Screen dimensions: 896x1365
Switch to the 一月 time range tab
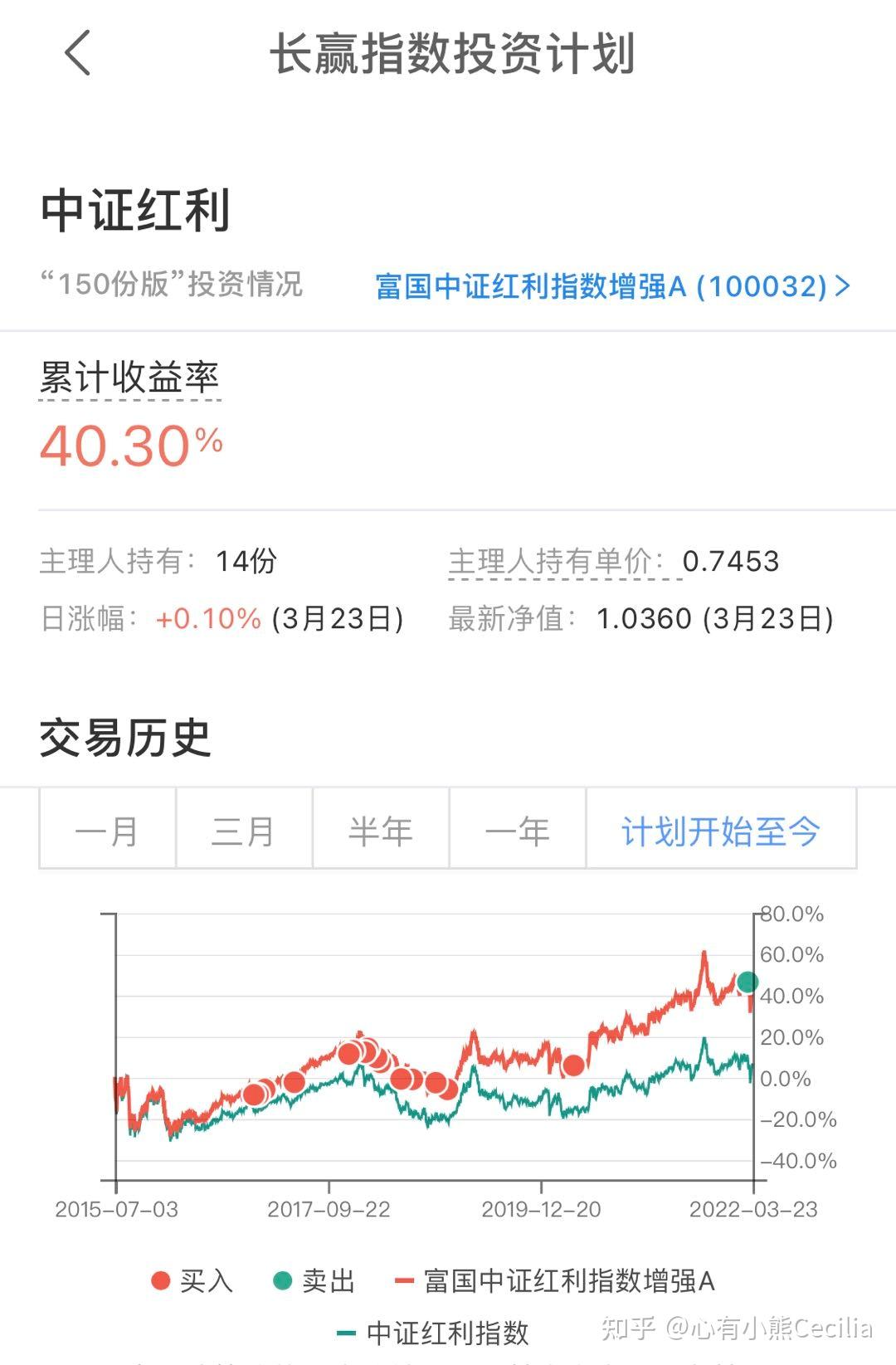click(106, 830)
